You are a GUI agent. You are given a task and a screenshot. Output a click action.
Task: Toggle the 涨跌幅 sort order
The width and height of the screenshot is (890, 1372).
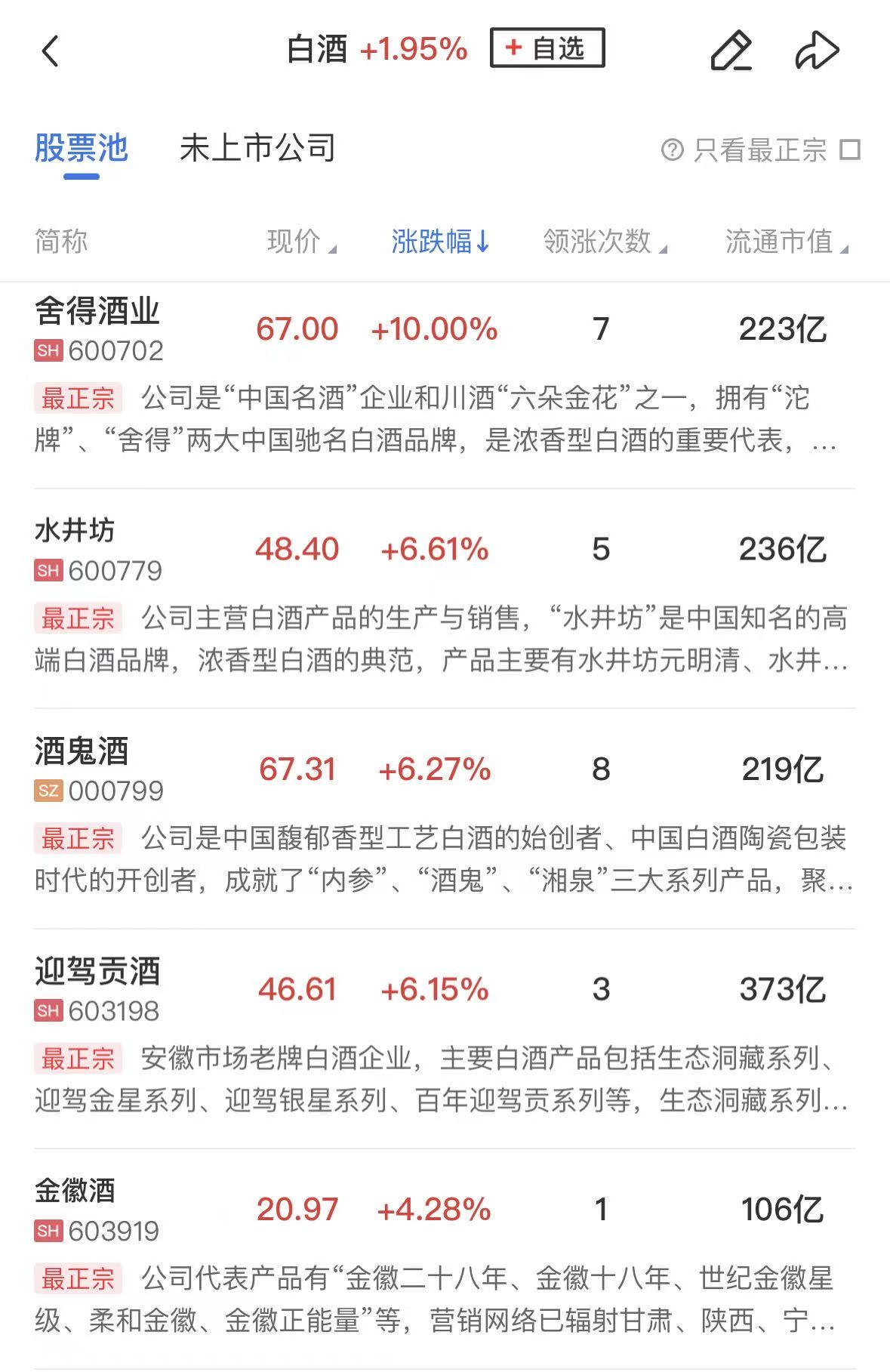point(440,242)
